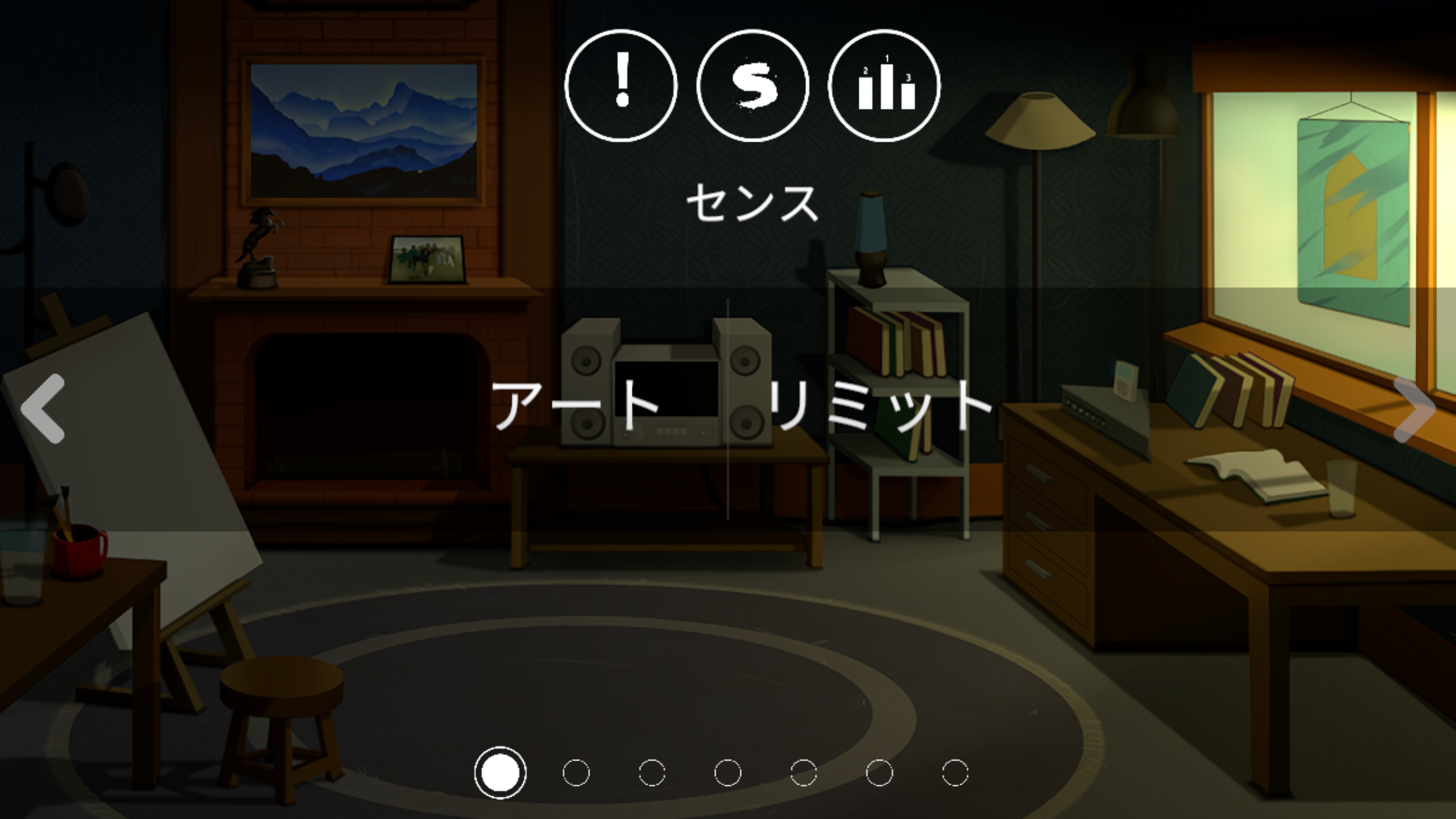Jump to the last page indicator dot
The height and width of the screenshot is (819, 1456).
[955, 773]
